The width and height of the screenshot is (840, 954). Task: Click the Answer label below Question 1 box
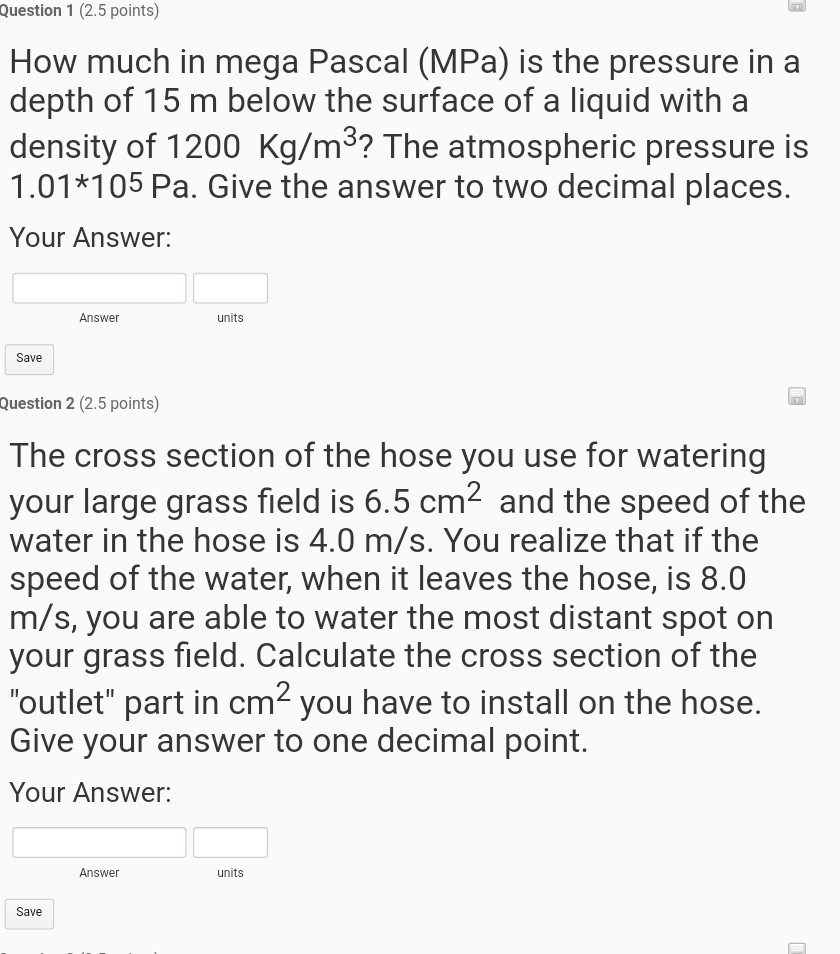(98, 318)
